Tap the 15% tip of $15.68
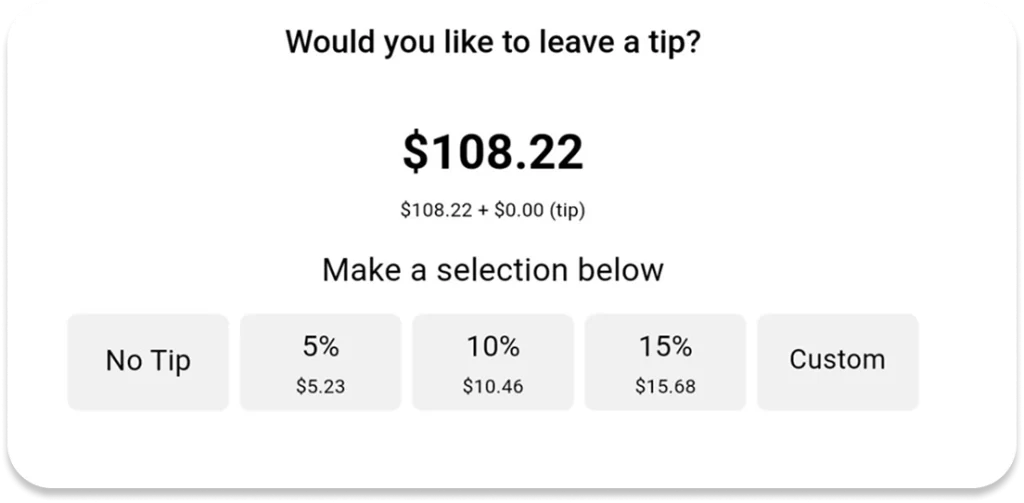The width and height of the screenshot is (1024, 503). point(665,361)
